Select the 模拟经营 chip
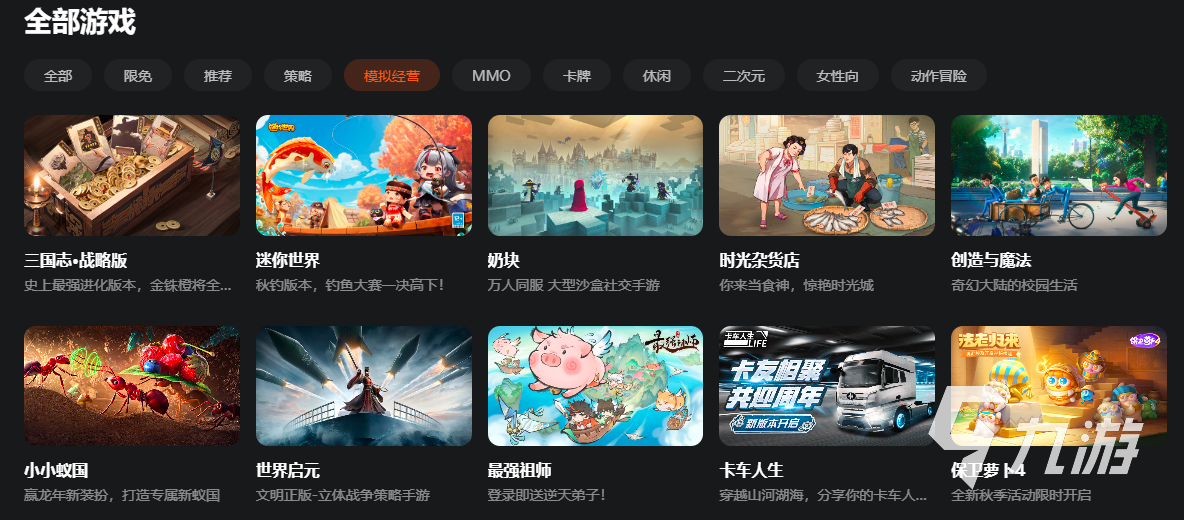Viewport: 1184px width, 520px height. click(391, 76)
